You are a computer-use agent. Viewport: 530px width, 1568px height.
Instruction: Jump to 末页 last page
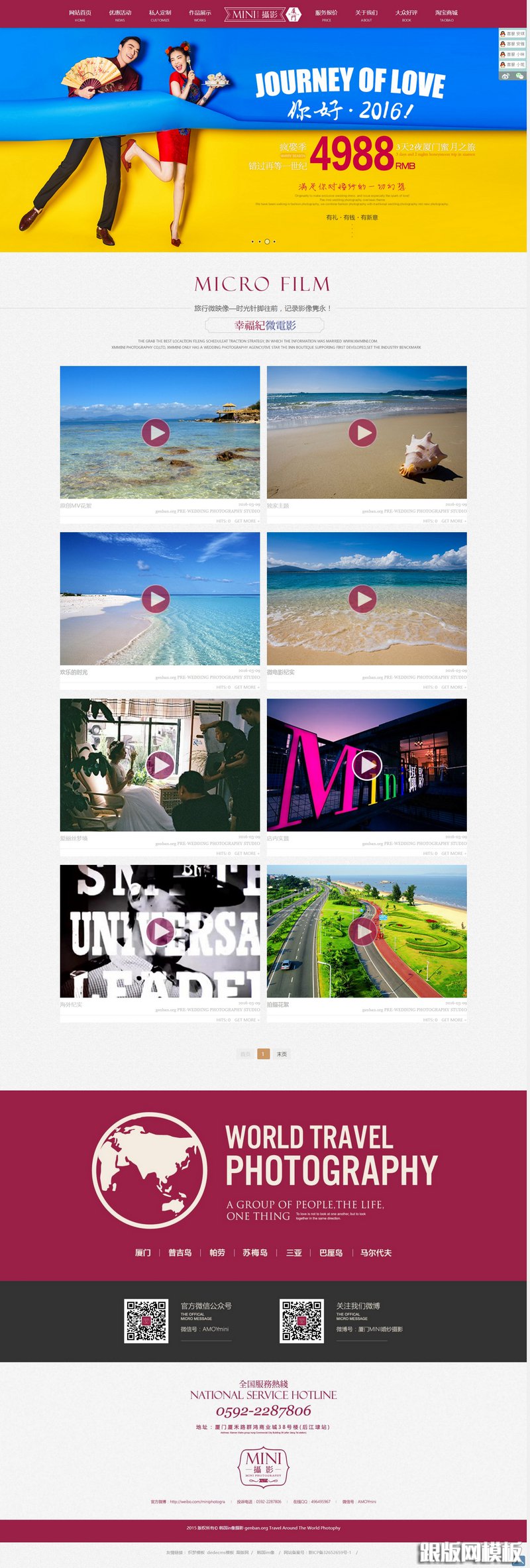pos(282,1054)
